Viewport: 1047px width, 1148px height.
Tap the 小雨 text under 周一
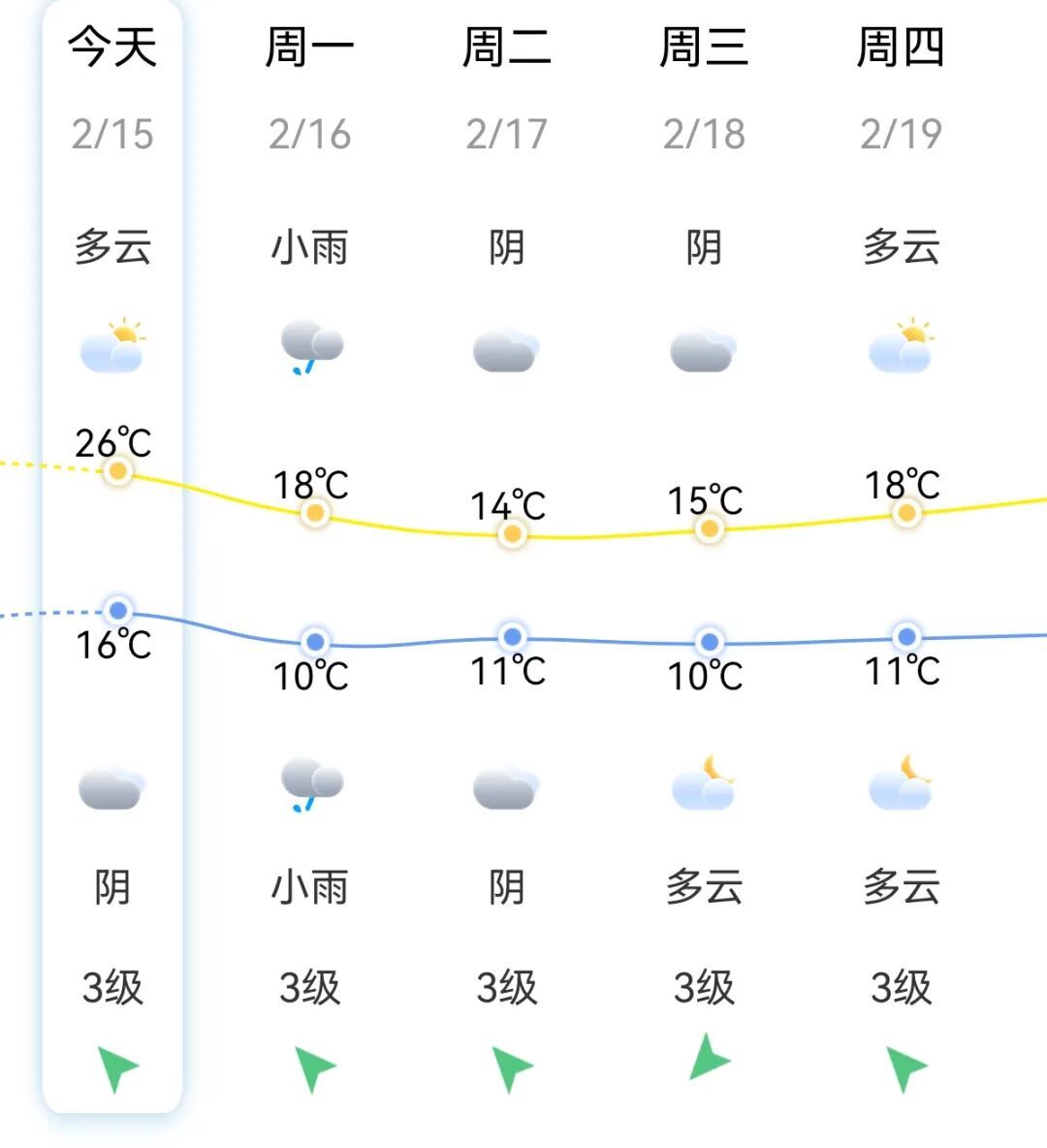[x=310, y=247]
